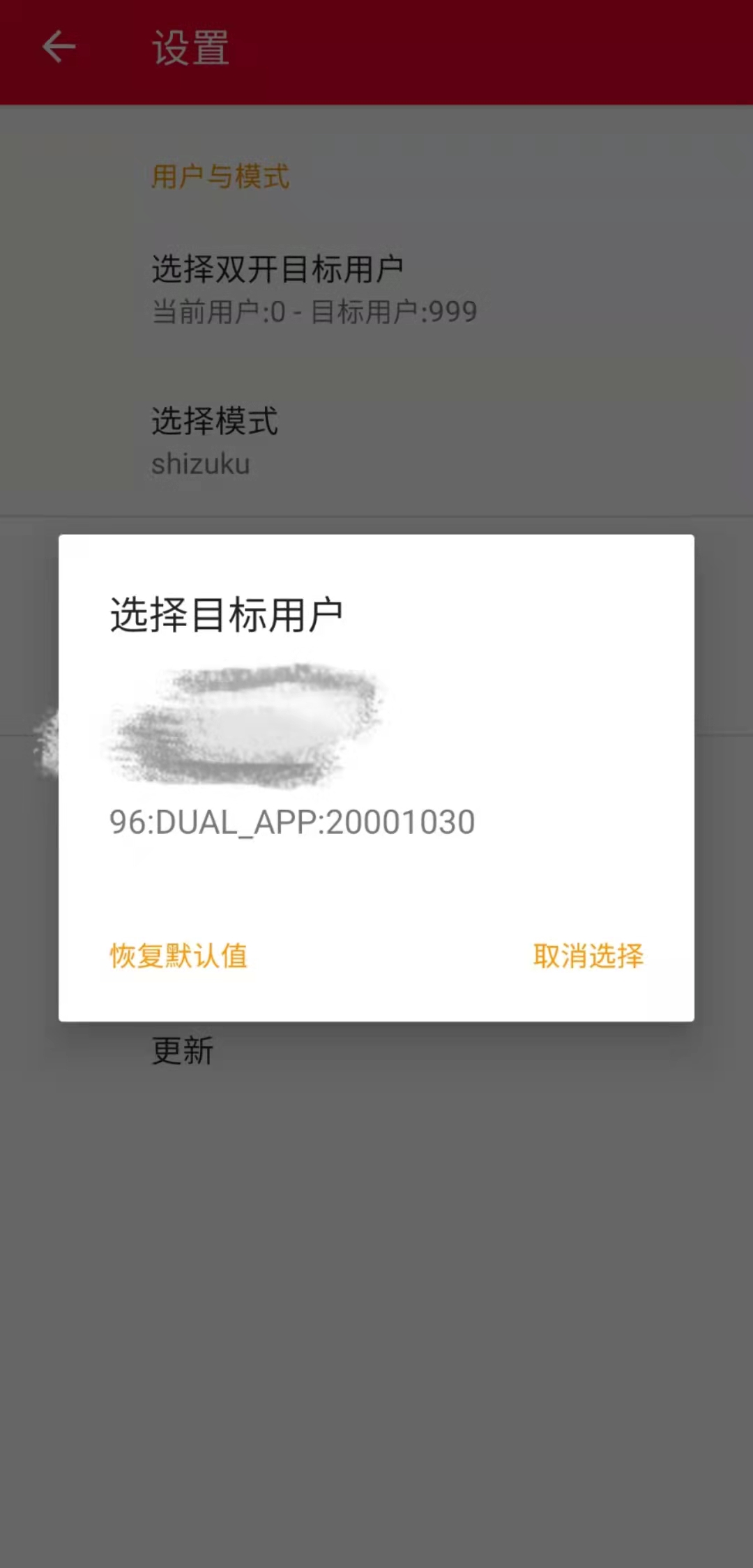Click 恢复默认值 to restore defaults
The image size is (753, 1568).
[178, 956]
